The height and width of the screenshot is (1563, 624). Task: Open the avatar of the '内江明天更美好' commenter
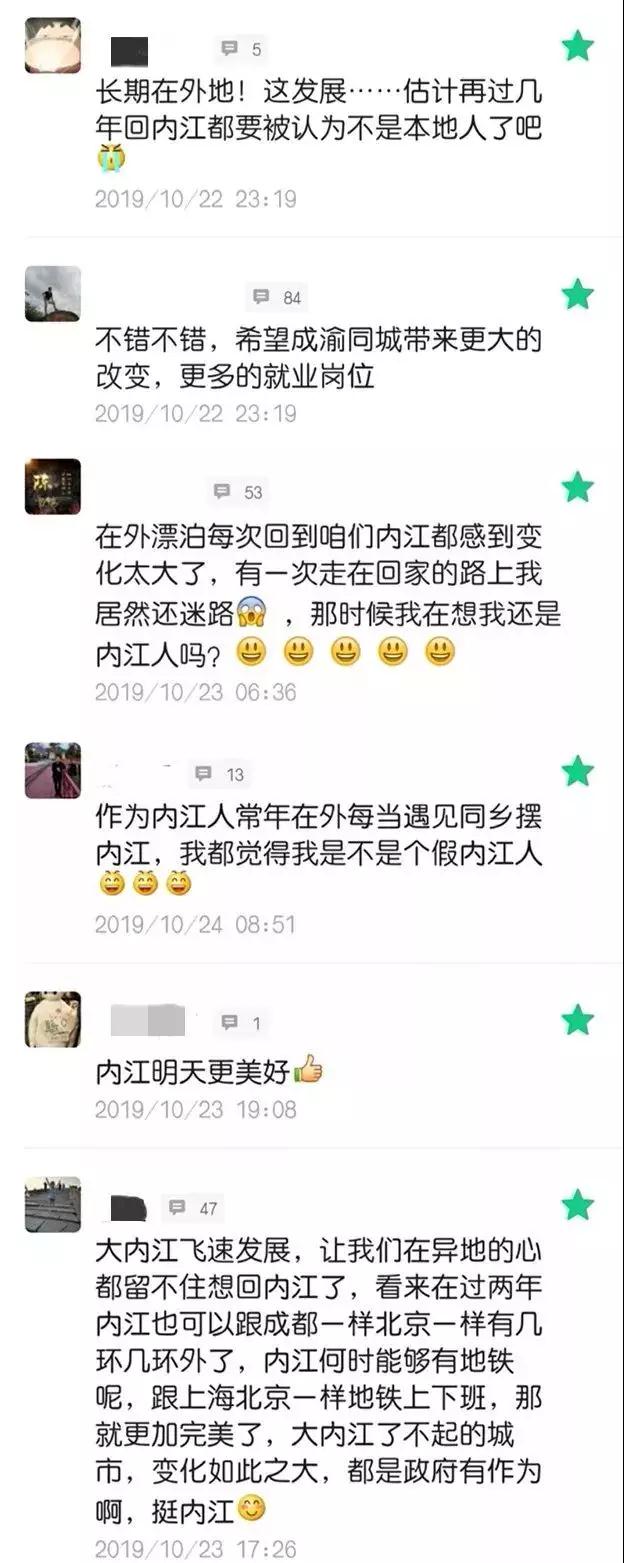[x=52, y=1019]
